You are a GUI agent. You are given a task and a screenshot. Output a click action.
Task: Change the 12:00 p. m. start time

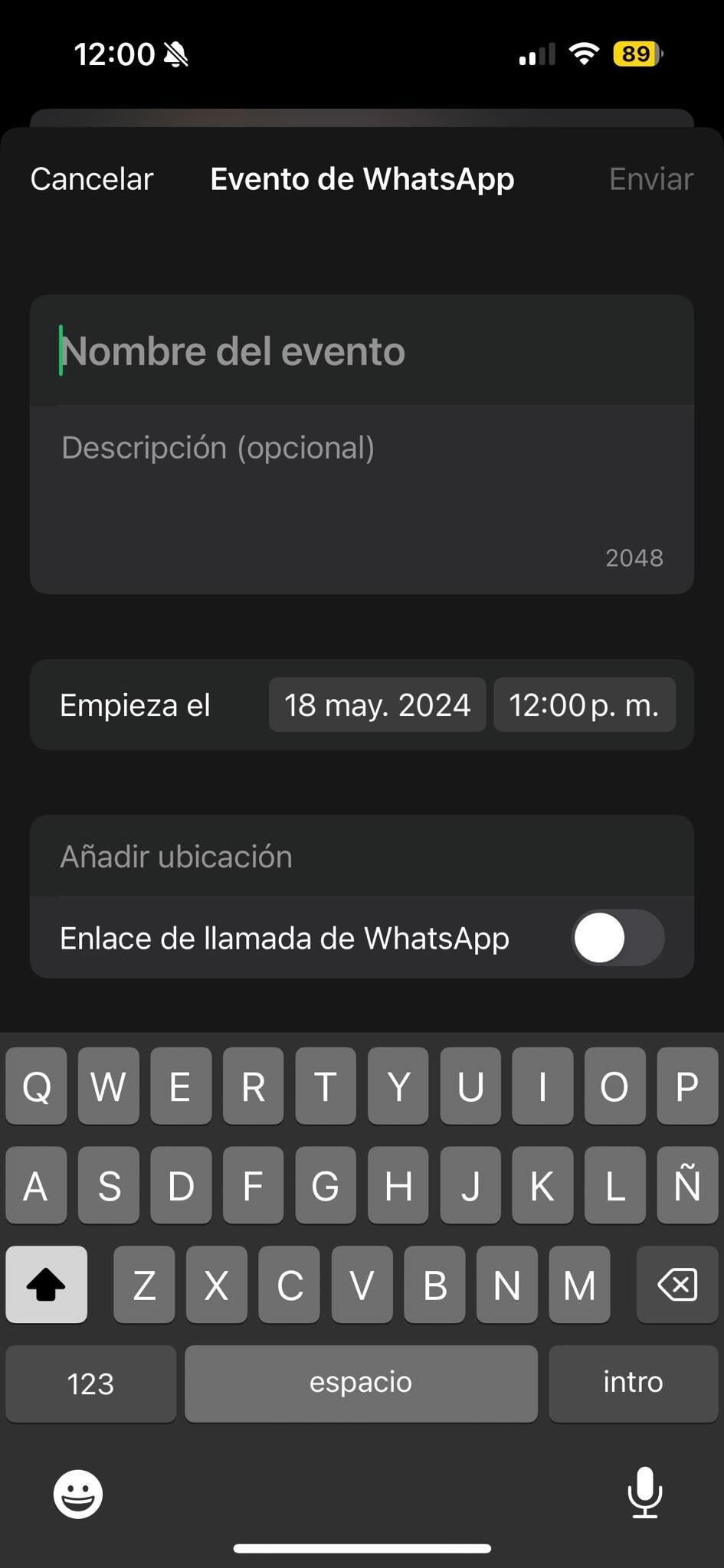click(584, 705)
